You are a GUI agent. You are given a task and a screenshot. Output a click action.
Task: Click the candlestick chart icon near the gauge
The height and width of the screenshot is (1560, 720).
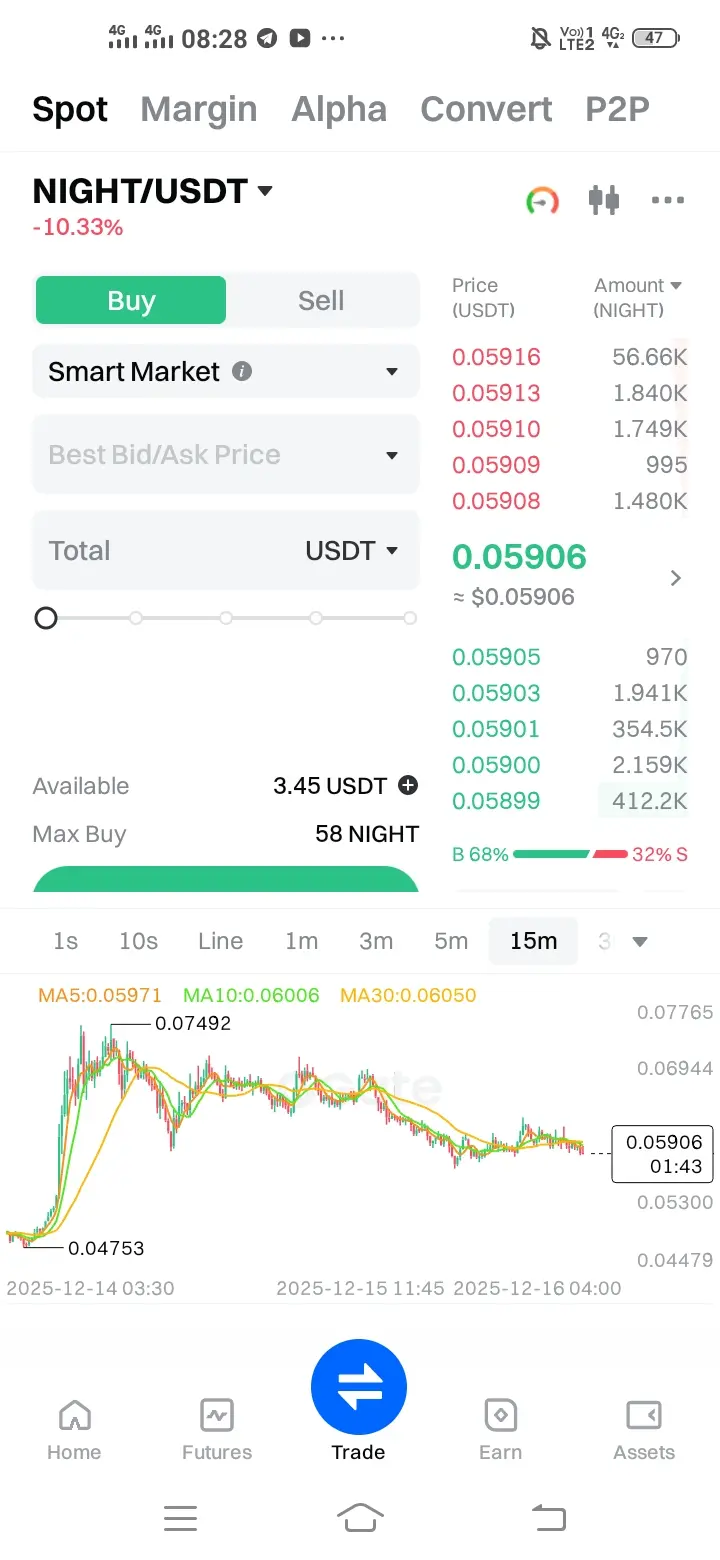(604, 200)
